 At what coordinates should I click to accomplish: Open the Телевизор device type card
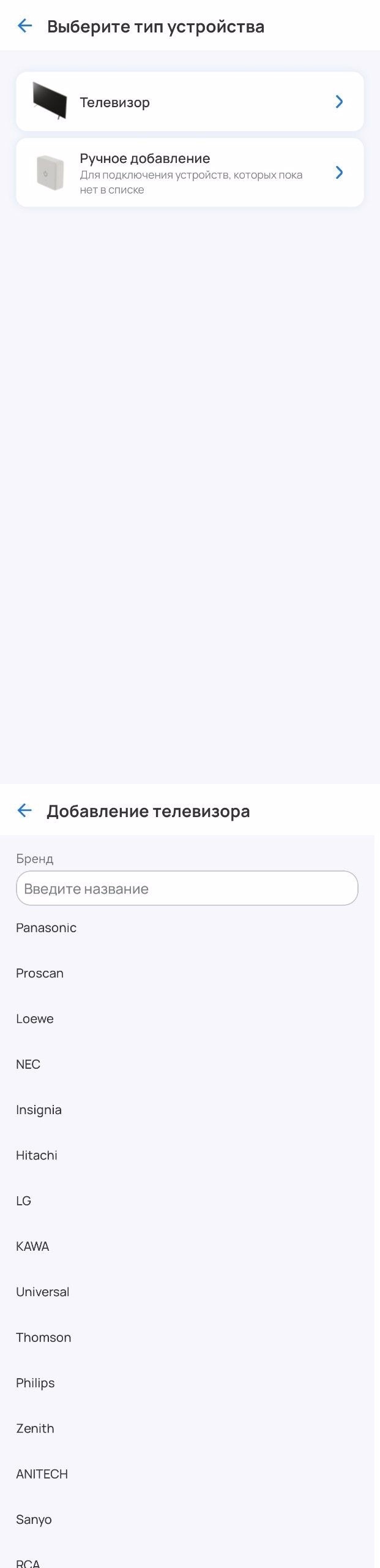click(190, 102)
